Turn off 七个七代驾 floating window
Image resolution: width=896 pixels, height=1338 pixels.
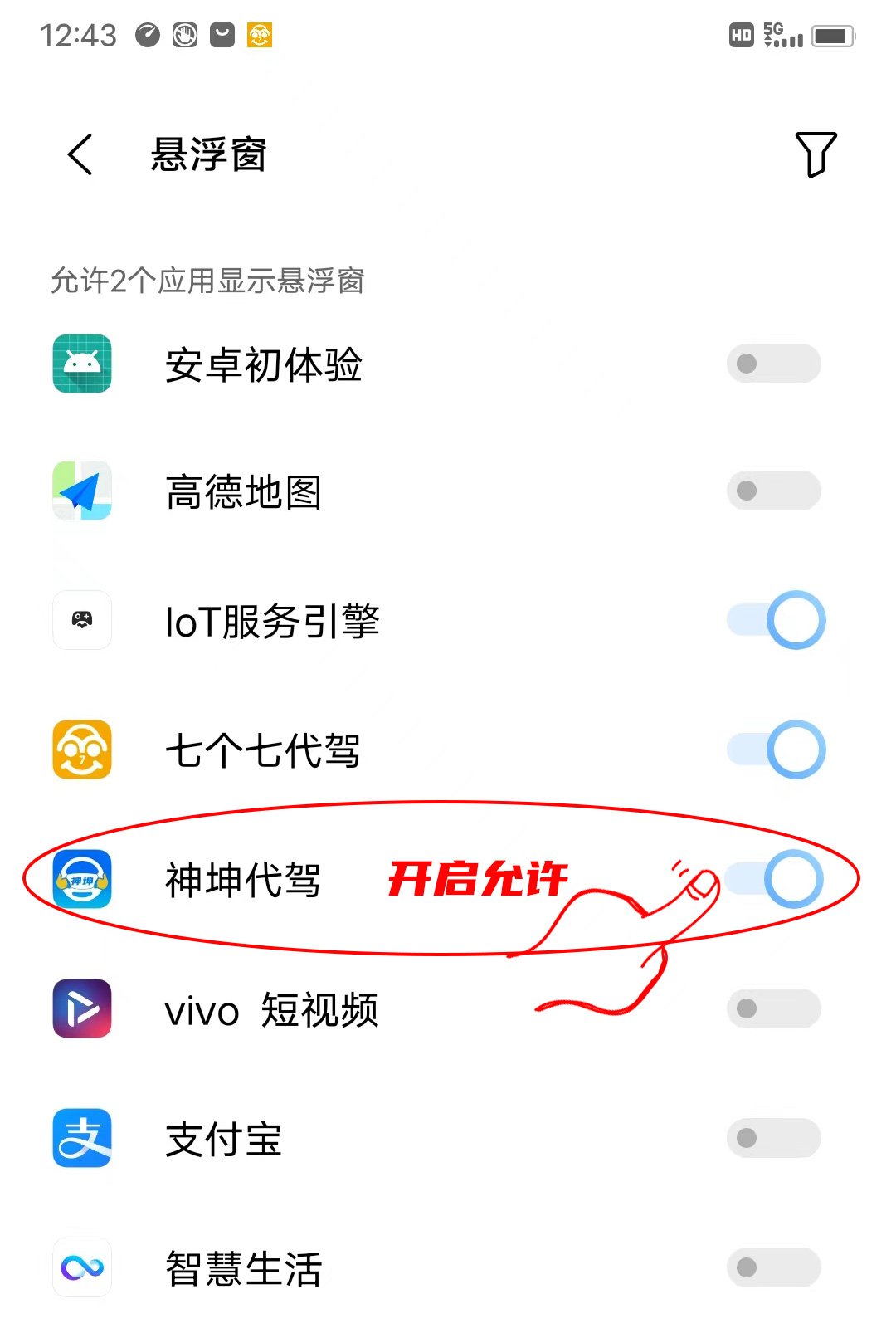click(777, 750)
